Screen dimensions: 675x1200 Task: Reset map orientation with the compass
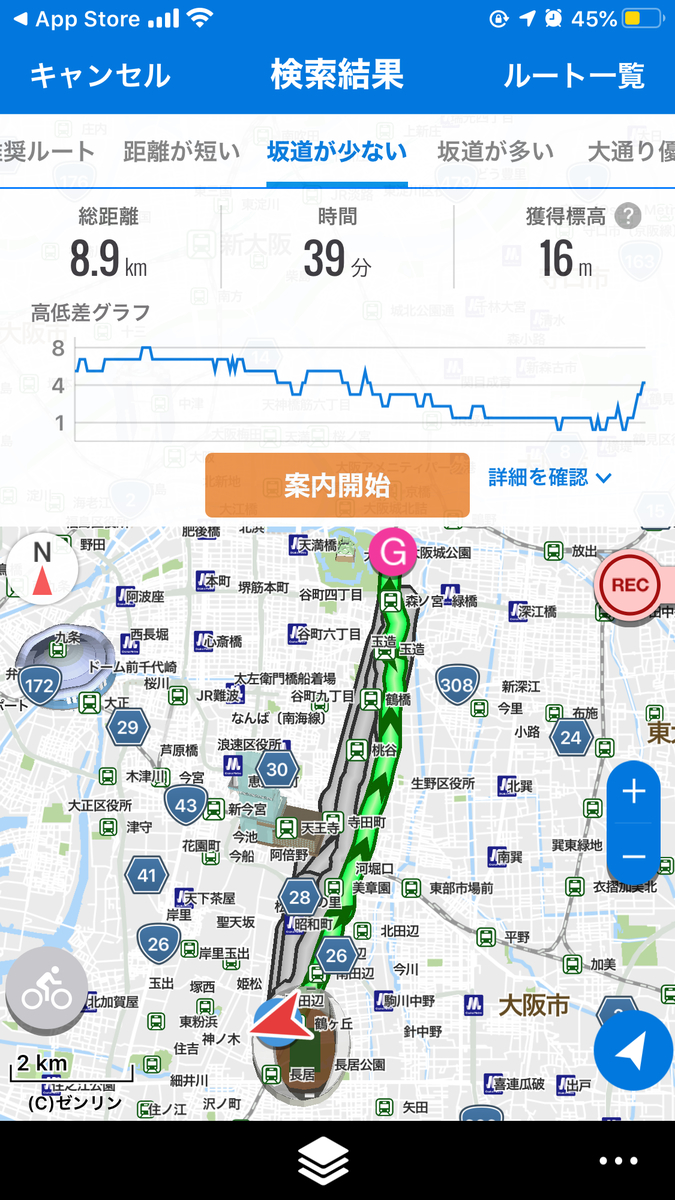(x=42, y=568)
